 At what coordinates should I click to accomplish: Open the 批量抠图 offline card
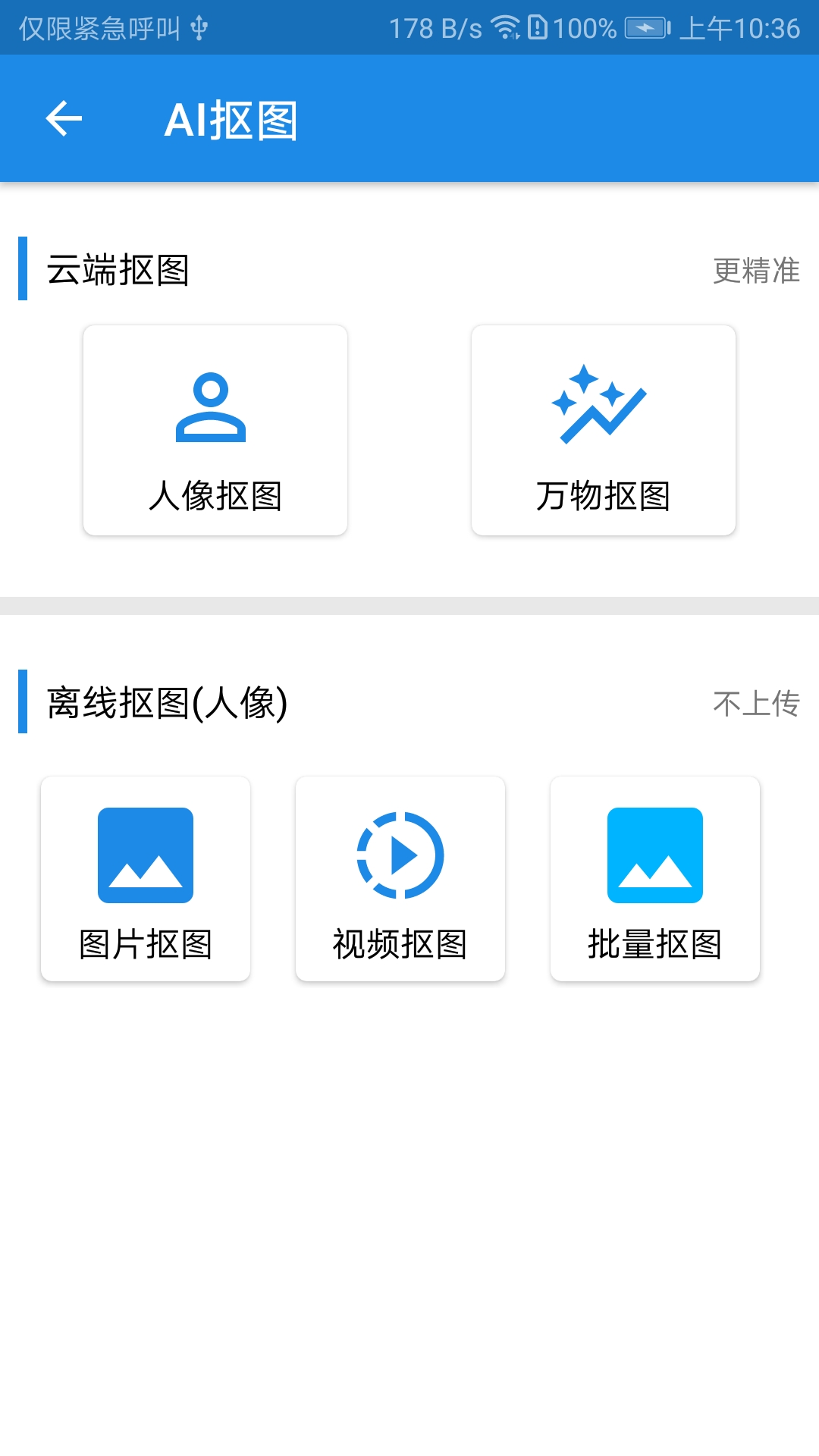(x=654, y=878)
